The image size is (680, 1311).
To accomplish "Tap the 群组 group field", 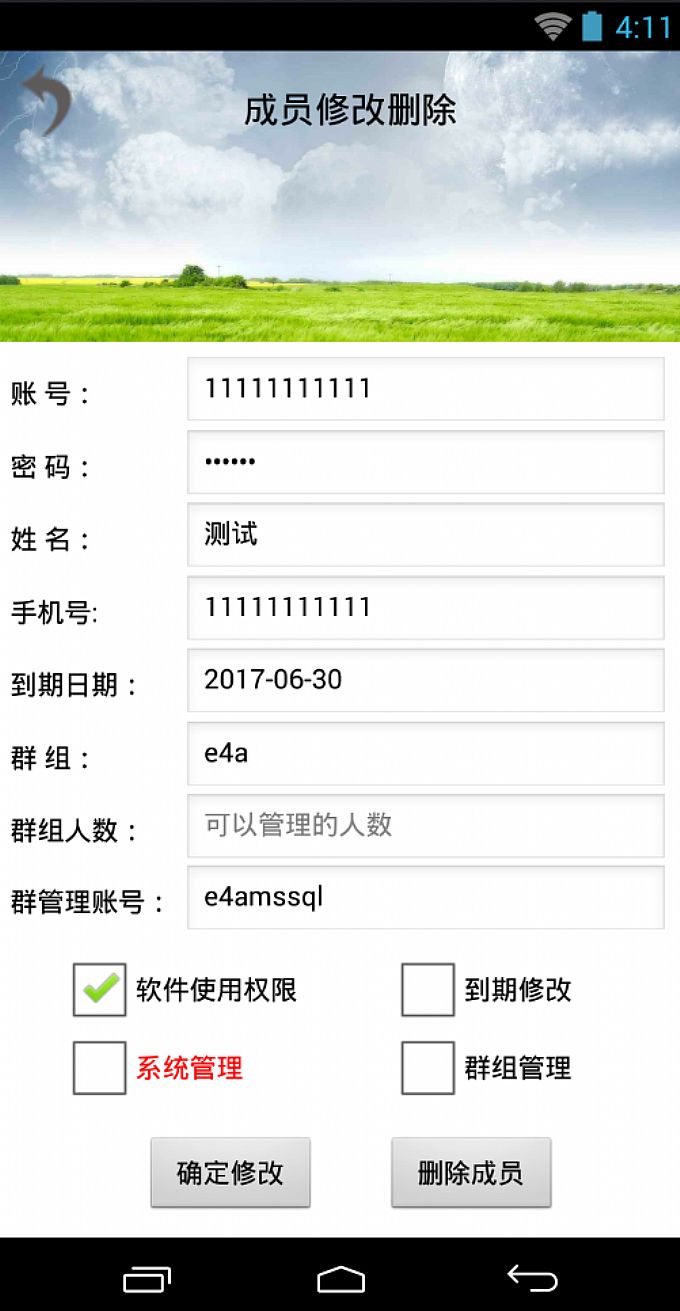I will pyautogui.click(x=426, y=754).
